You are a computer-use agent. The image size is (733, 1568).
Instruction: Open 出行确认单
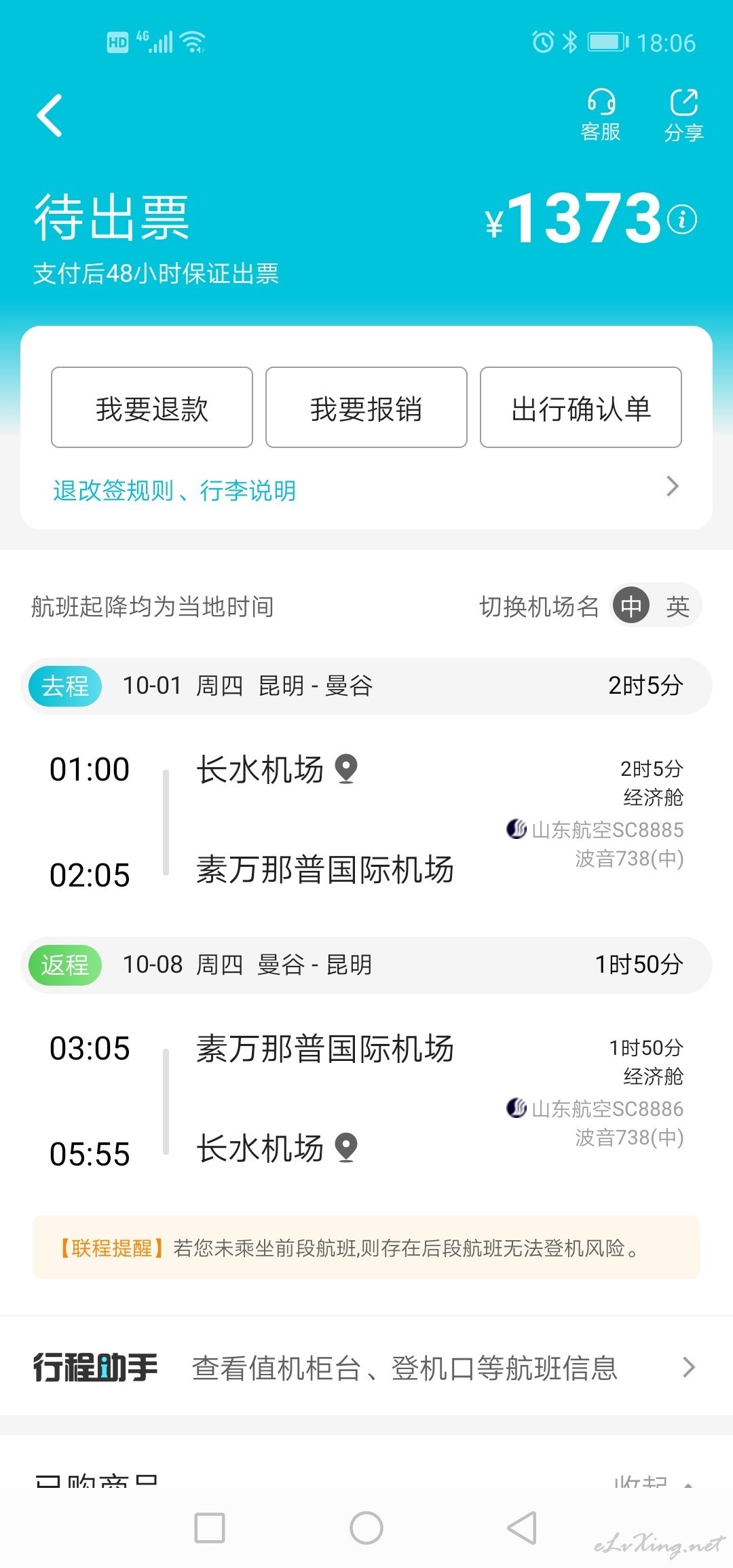[581, 407]
